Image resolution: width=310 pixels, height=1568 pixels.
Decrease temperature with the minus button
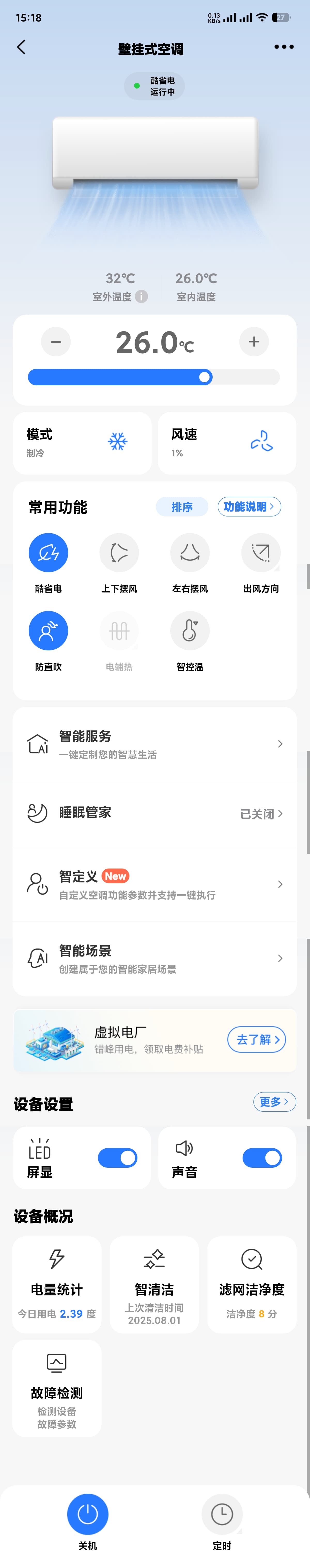coord(56,342)
